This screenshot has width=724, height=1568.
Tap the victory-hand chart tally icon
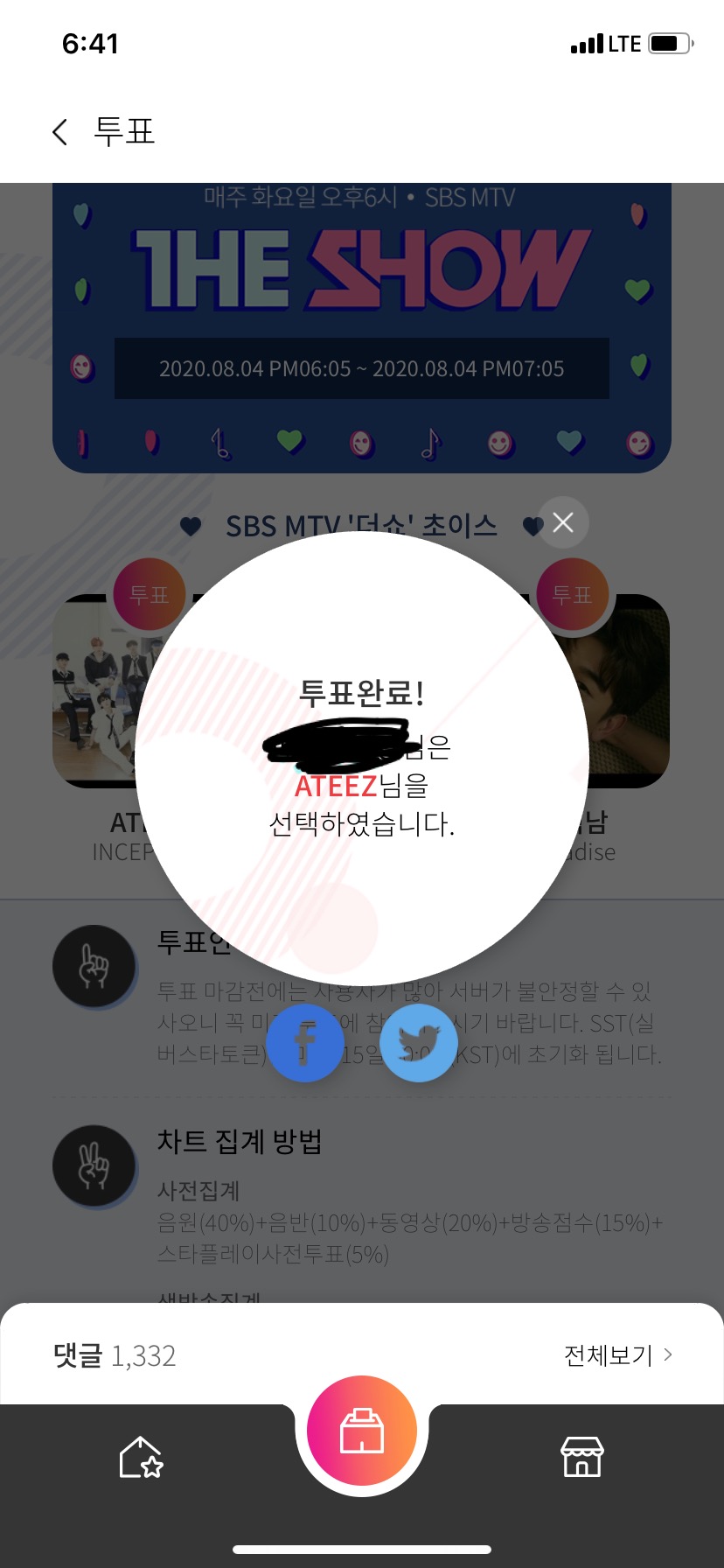pos(94,1165)
